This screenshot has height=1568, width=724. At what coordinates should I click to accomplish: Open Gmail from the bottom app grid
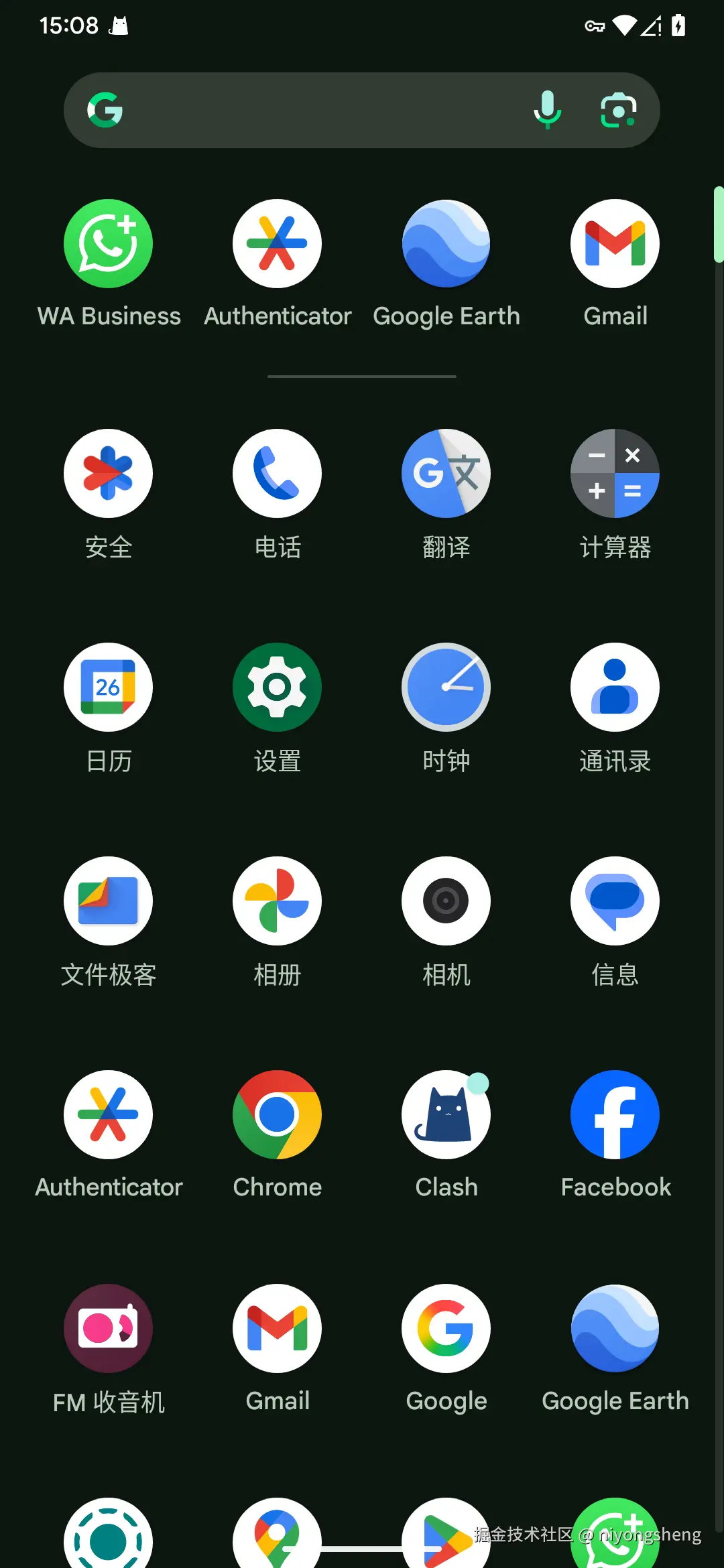pyautogui.click(x=277, y=1329)
